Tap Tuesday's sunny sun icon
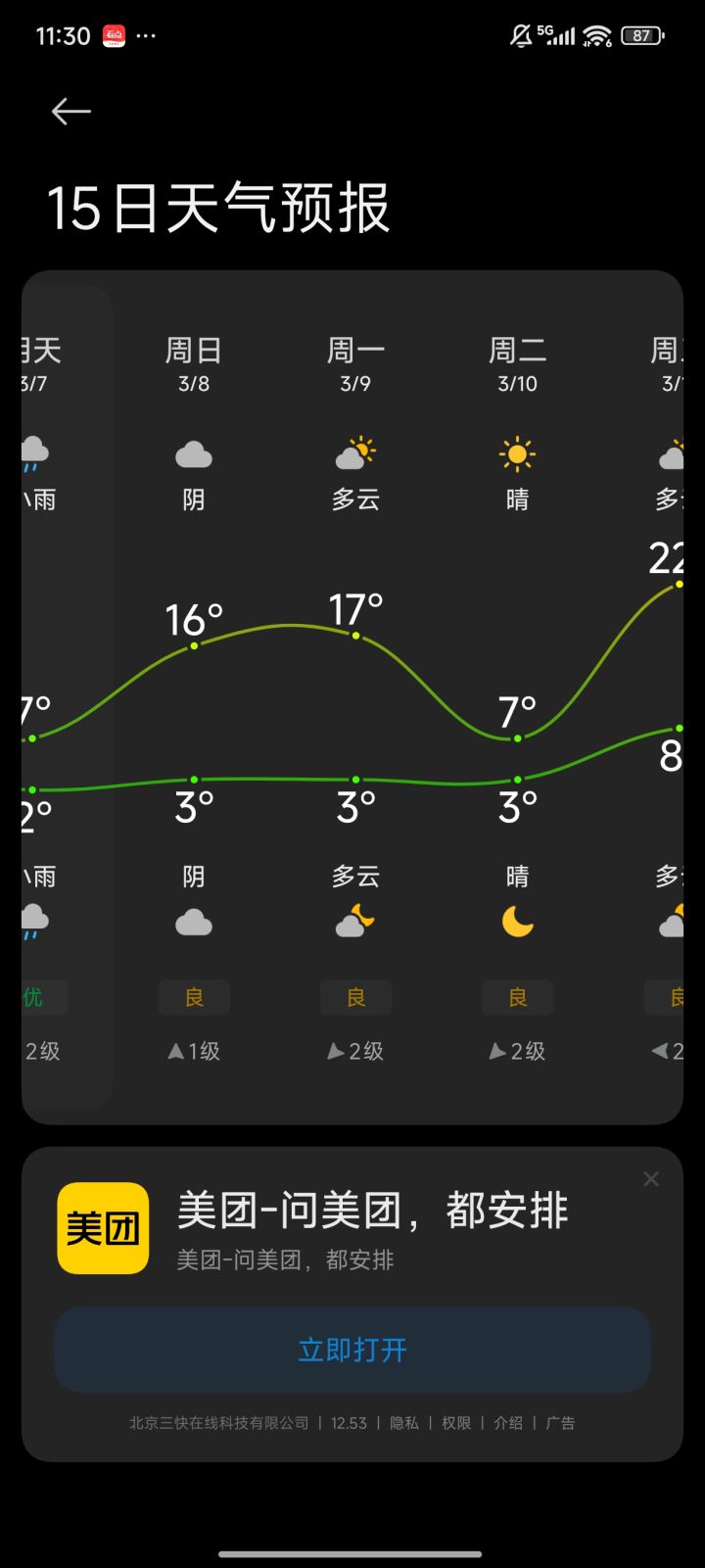 [517, 452]
